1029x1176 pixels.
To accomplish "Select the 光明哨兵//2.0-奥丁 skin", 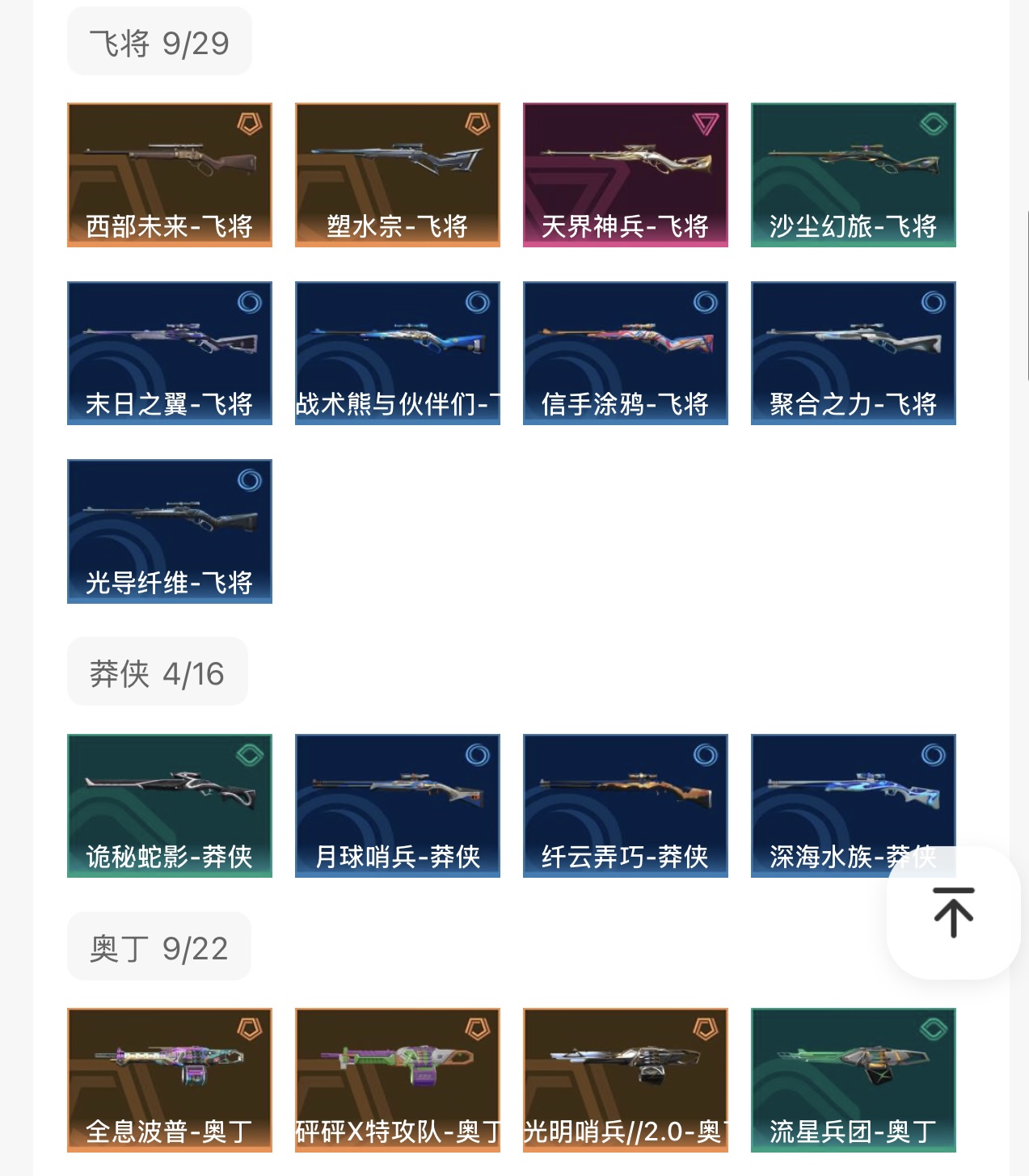I will pos(626,1080).
